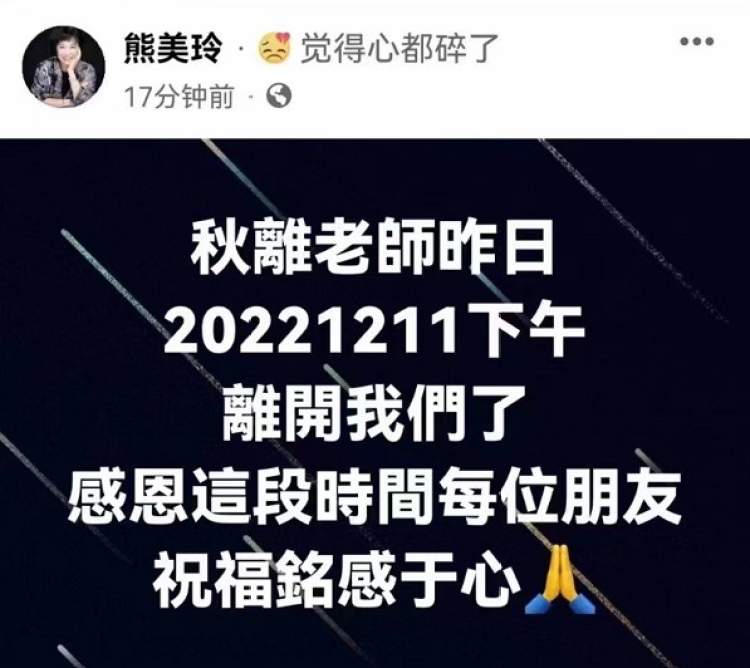Tap the public globe privacy icon
750x668 pixels.
[280, 96]
